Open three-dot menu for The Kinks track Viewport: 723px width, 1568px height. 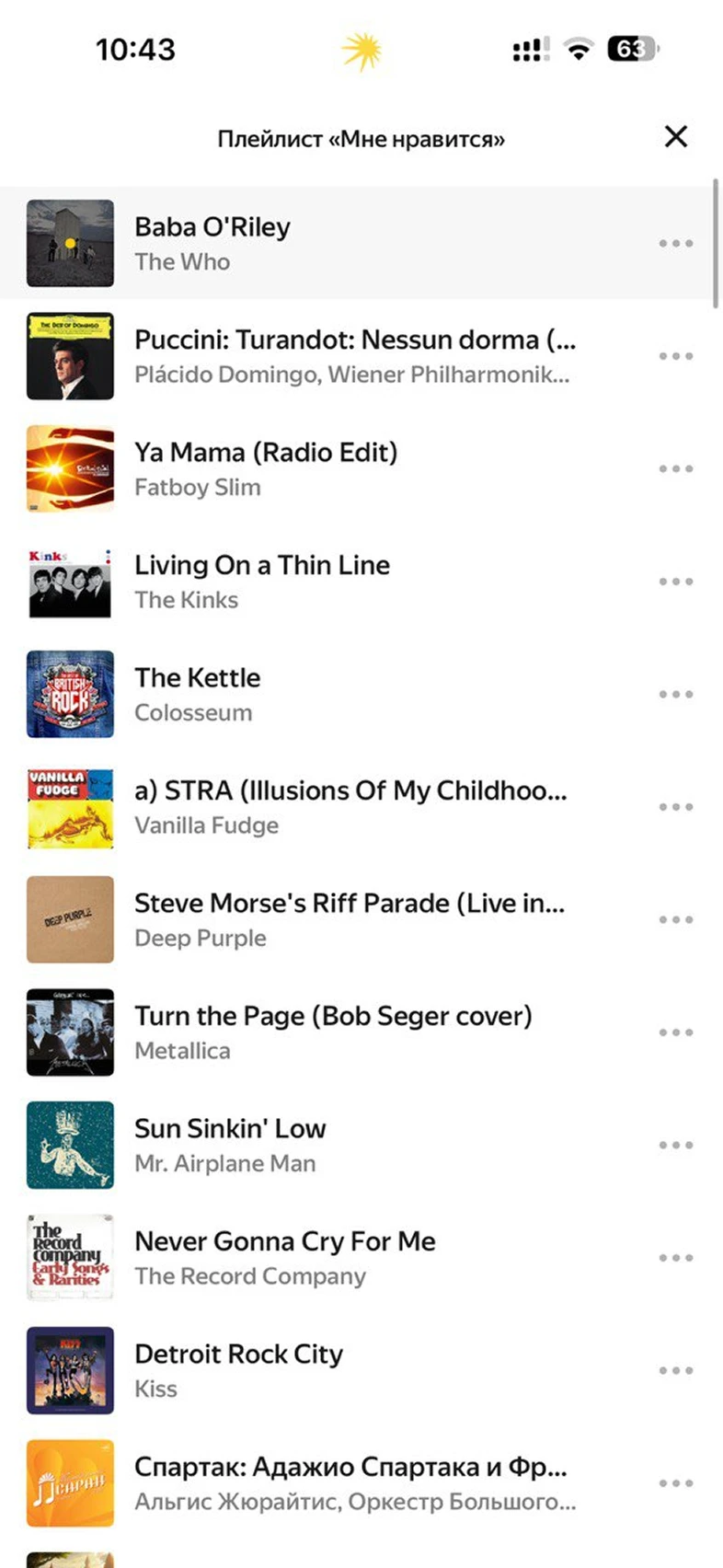675,582
